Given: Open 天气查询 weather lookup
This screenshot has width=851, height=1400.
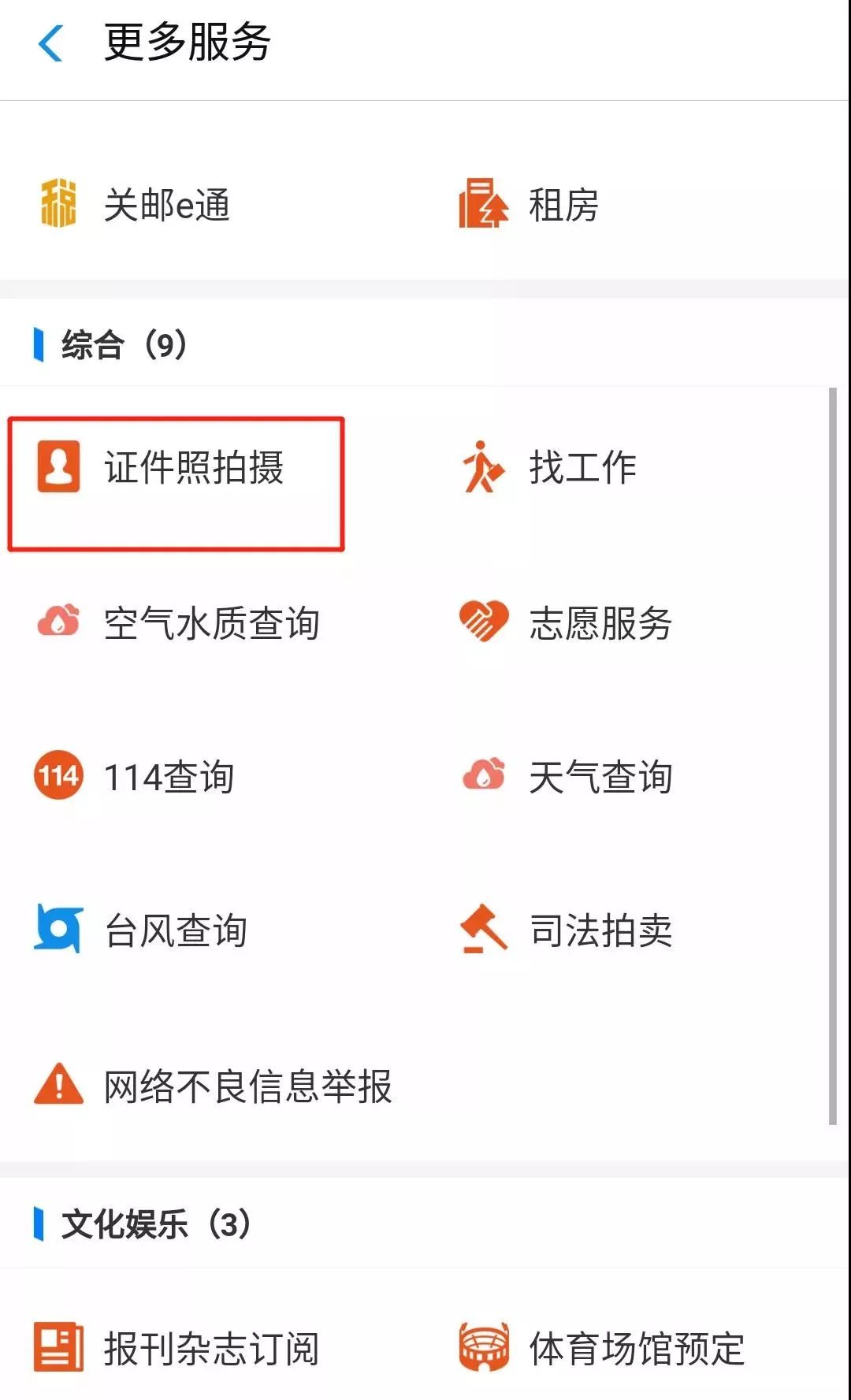Looking at the screenshot, I should 566,776.
